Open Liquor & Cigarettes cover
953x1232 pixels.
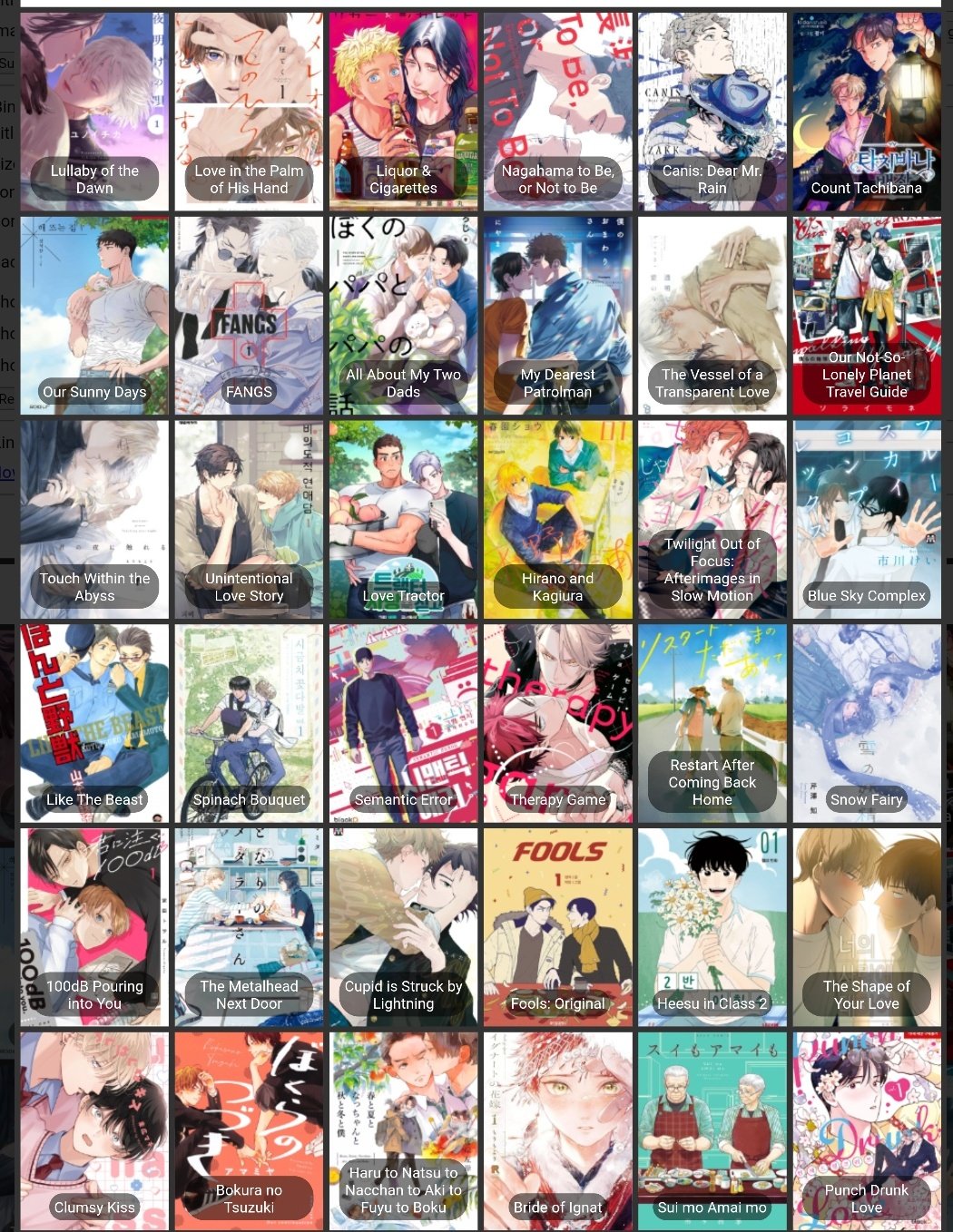pos(403,111)
